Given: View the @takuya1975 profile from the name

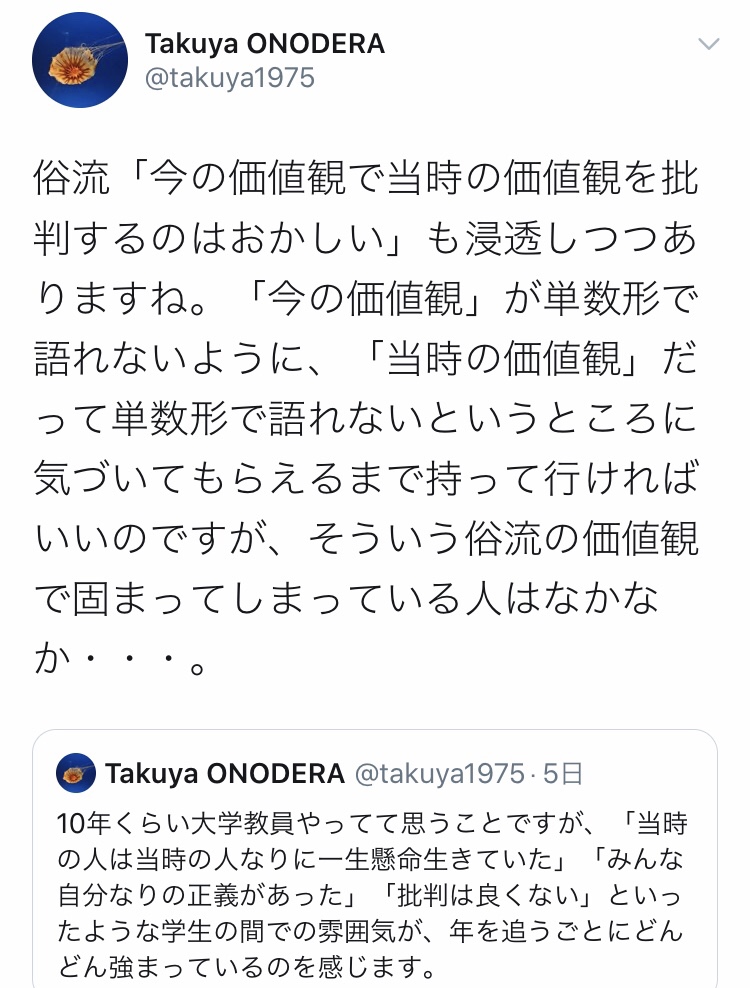Looking at the screenshot, I should pos(264,44).
